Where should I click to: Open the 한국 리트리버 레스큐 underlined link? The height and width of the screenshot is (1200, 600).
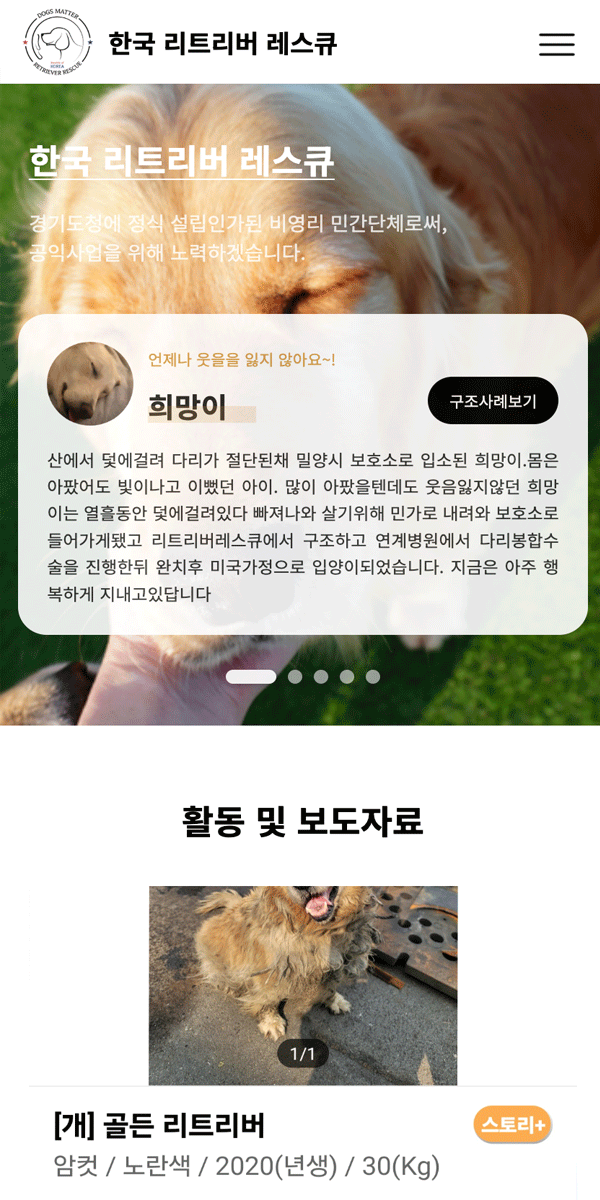[182, 161]
